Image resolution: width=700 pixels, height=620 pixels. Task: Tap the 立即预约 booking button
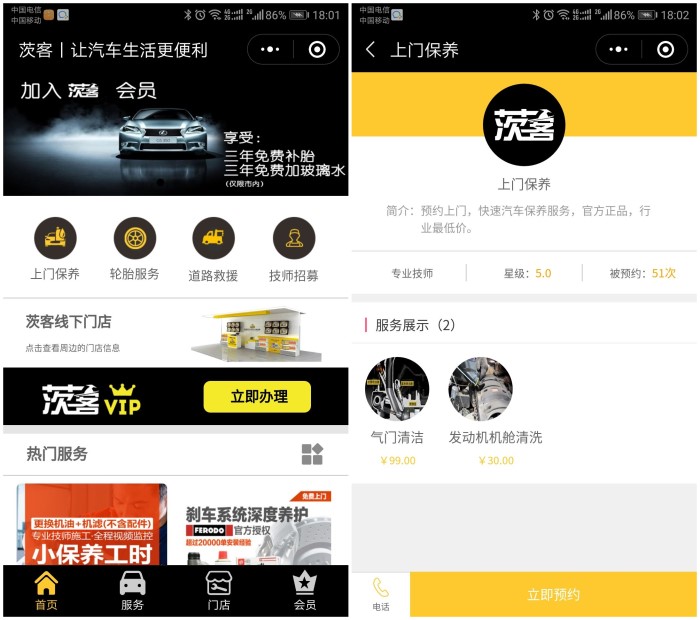(553, 594)
